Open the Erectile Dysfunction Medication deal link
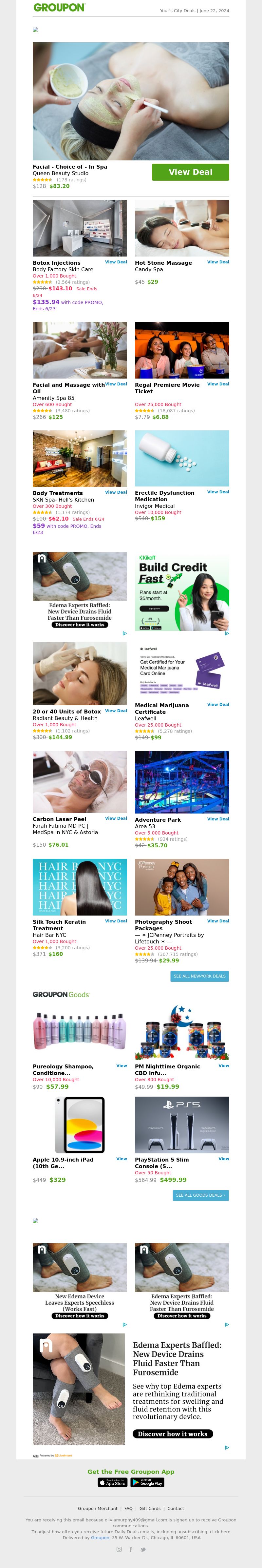This screenshot has width=262, height=1568. [218, 492]
